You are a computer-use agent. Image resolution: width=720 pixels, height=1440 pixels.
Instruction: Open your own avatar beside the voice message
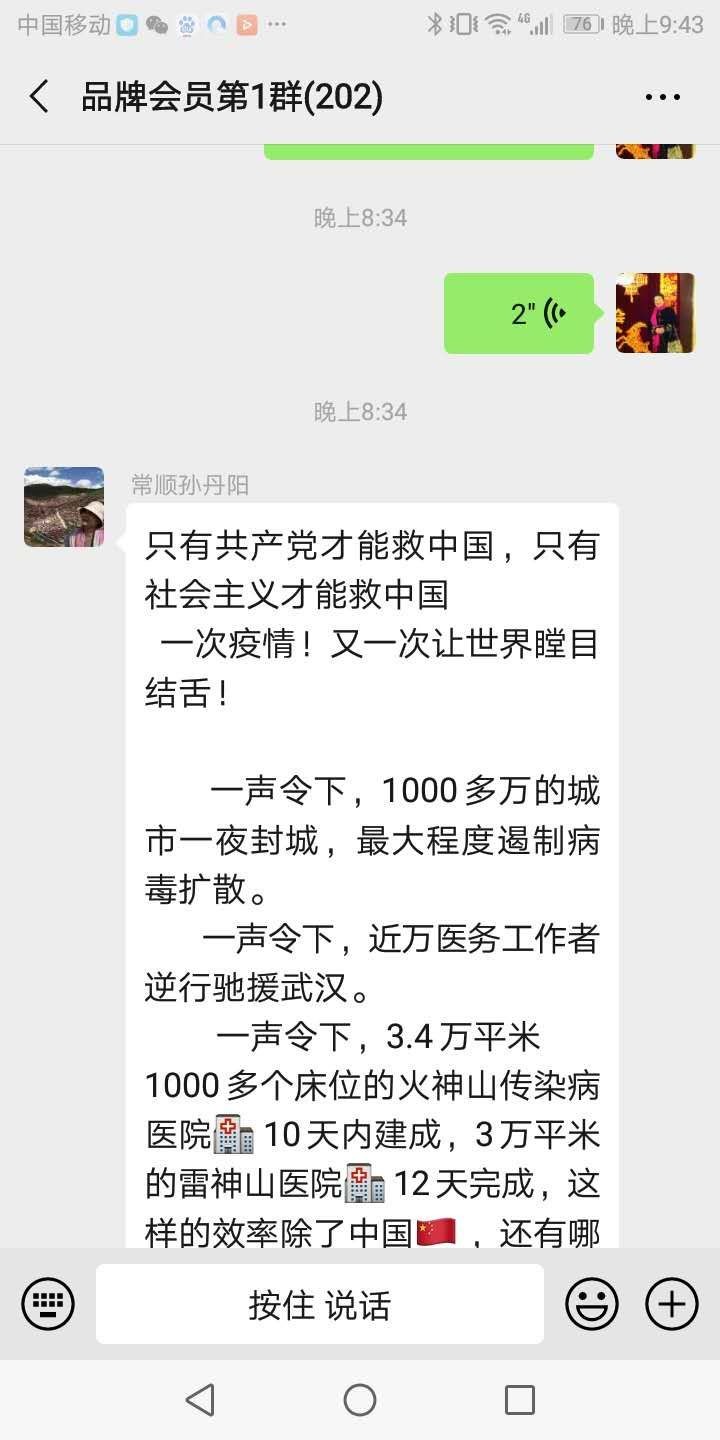click(655, 313)
